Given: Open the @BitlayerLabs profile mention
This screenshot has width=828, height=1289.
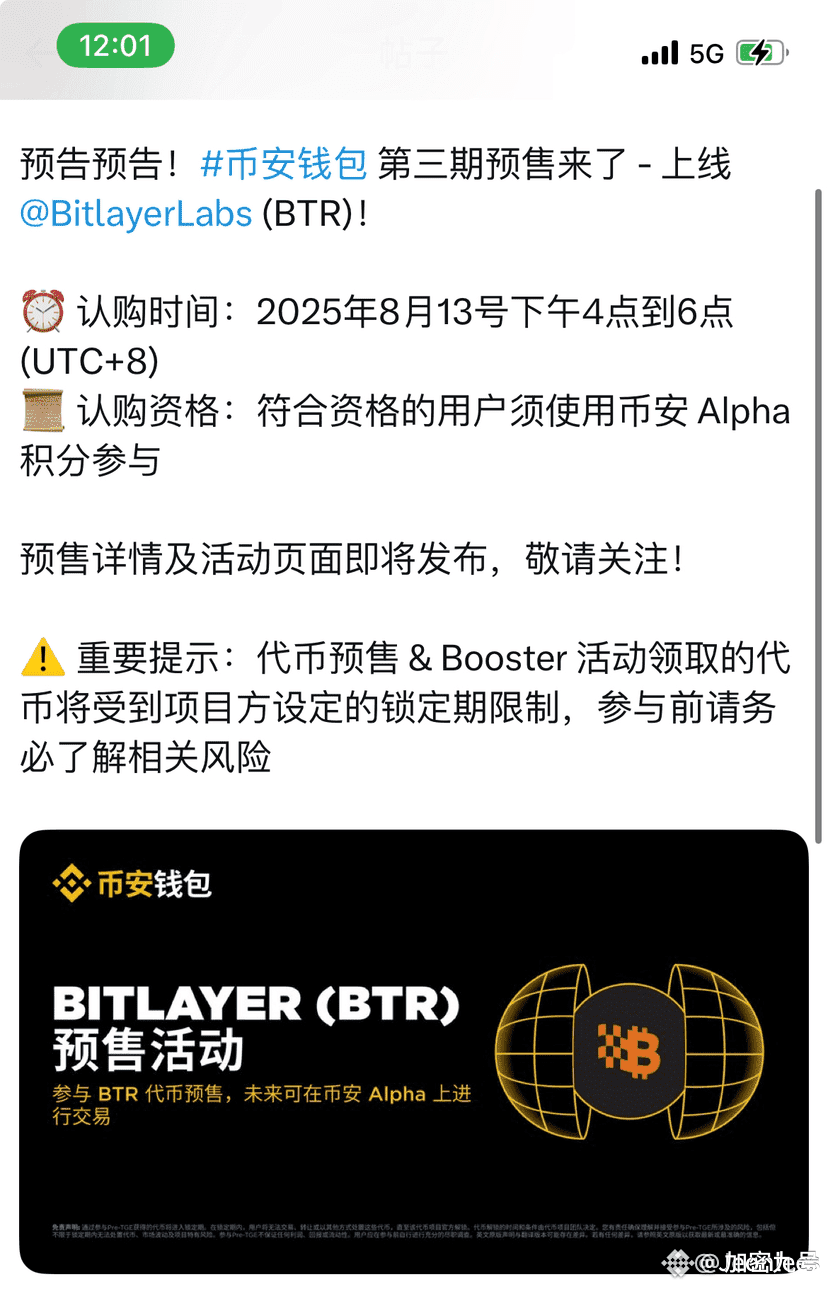Looking at the screenshot, I should pyautogui.click(x=136, y=214).
